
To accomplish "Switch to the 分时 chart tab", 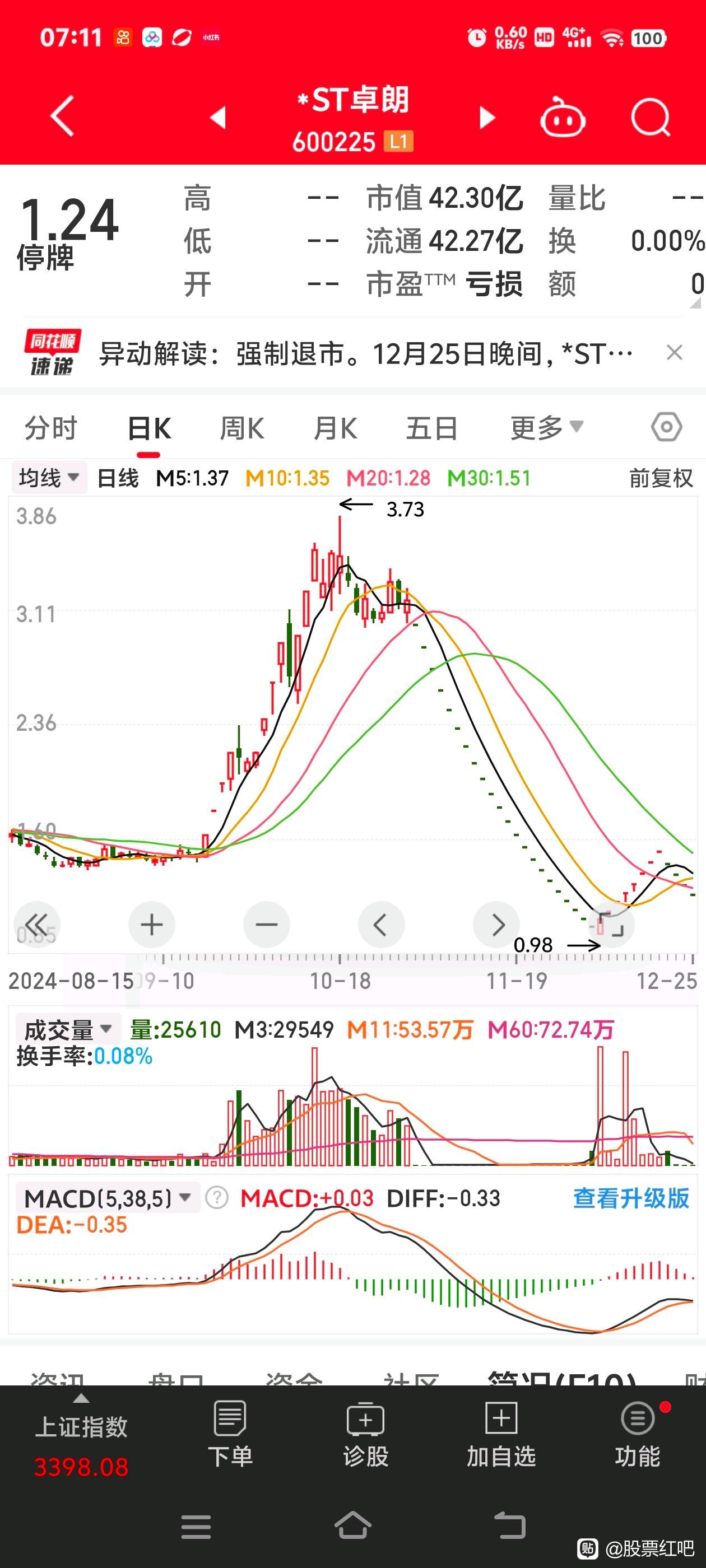I will [x=50, y=428].
